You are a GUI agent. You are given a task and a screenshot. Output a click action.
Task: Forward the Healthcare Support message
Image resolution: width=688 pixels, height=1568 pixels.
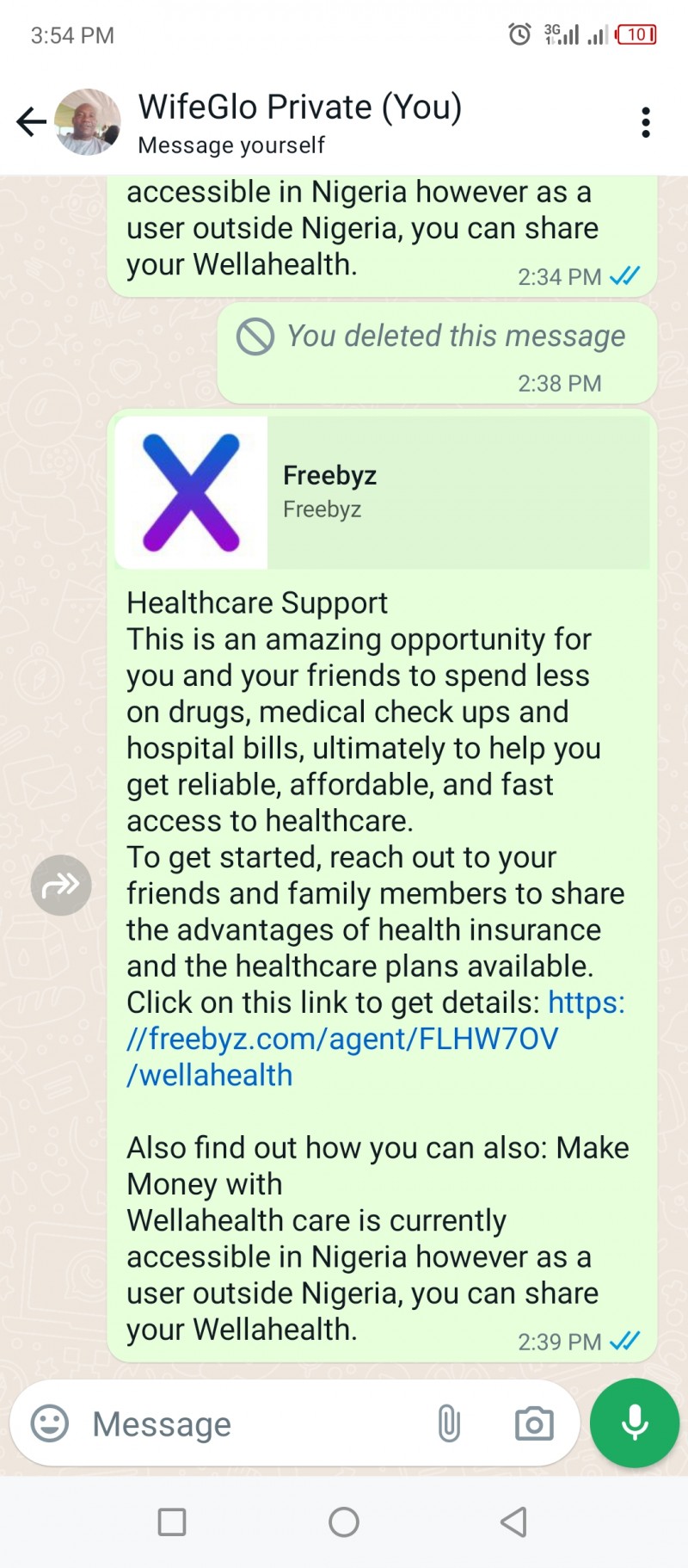(61, 885)
